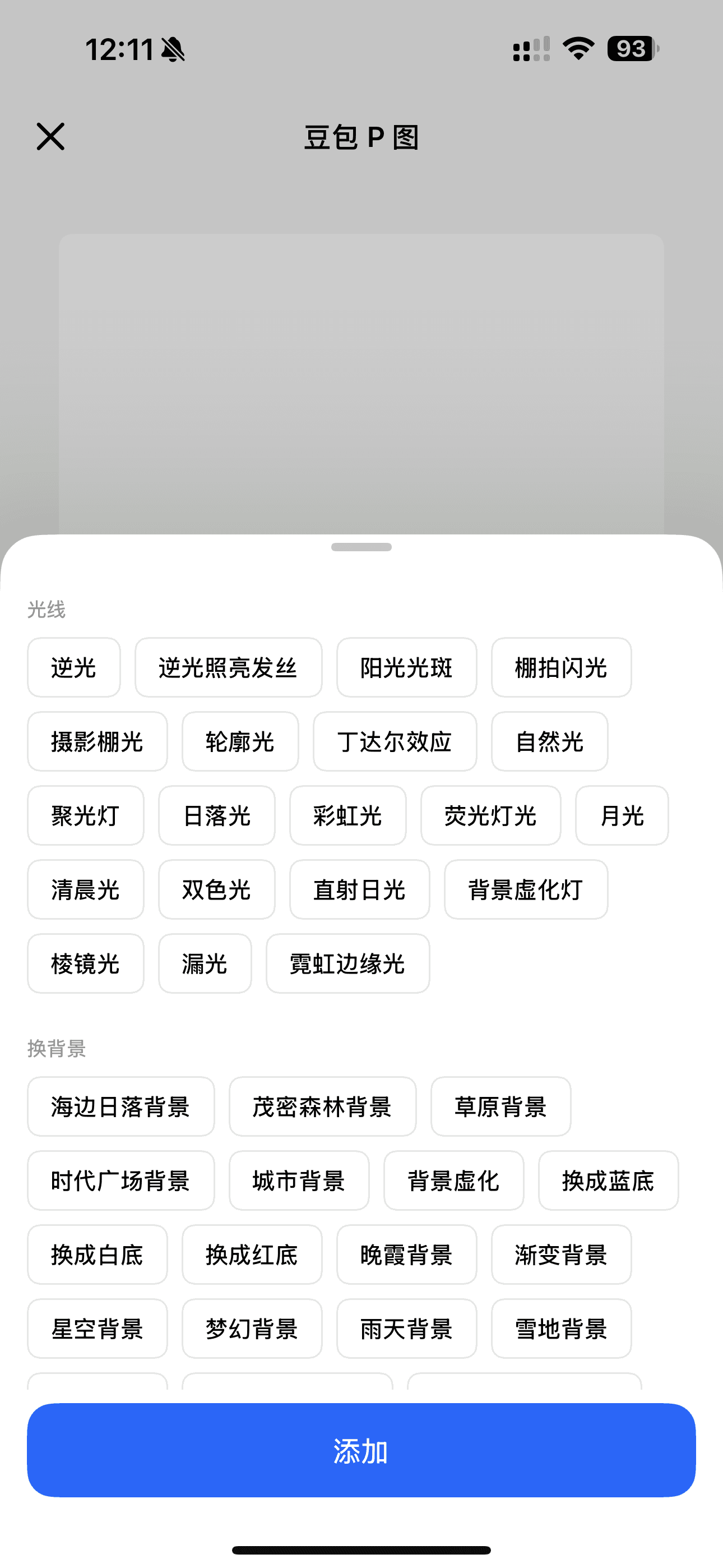Select 雪地背景 background option

pyautogui.click(x=561, y=1329)
